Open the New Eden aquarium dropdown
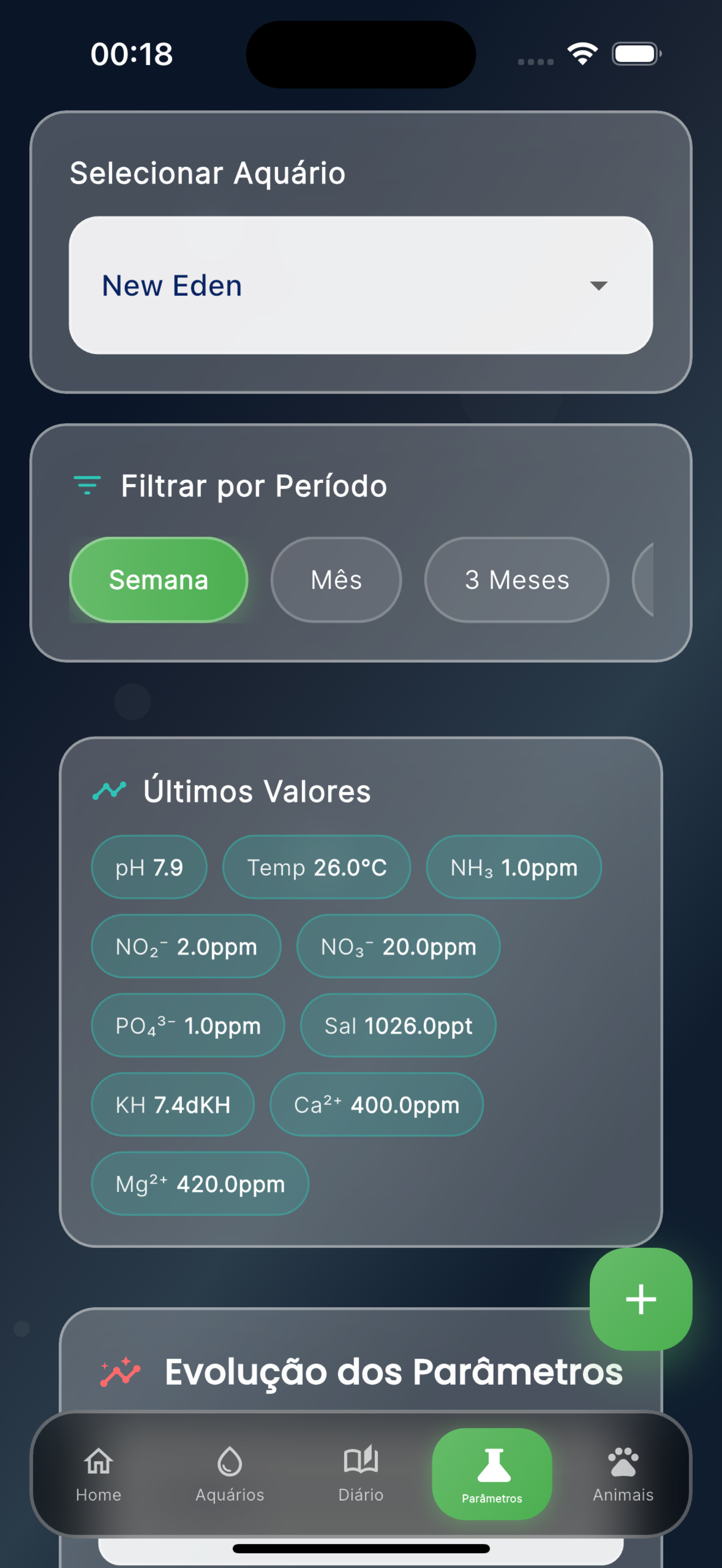722x1568 pixels. click(361, 285)
